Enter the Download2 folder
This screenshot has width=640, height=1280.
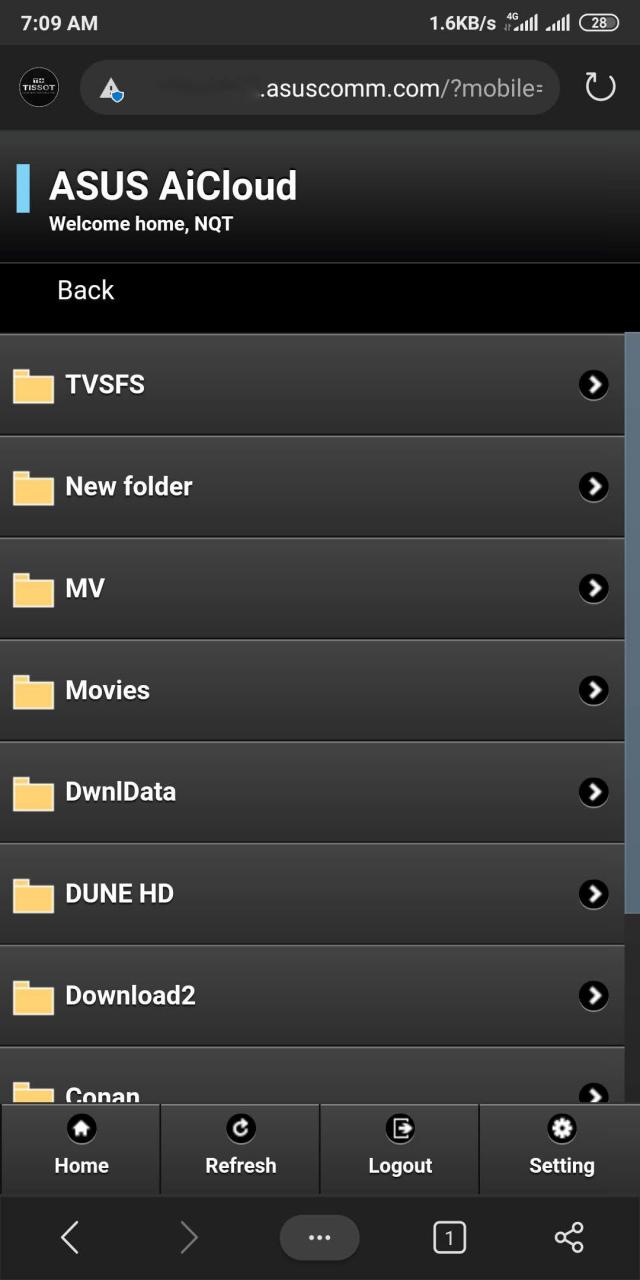[310, 996]
